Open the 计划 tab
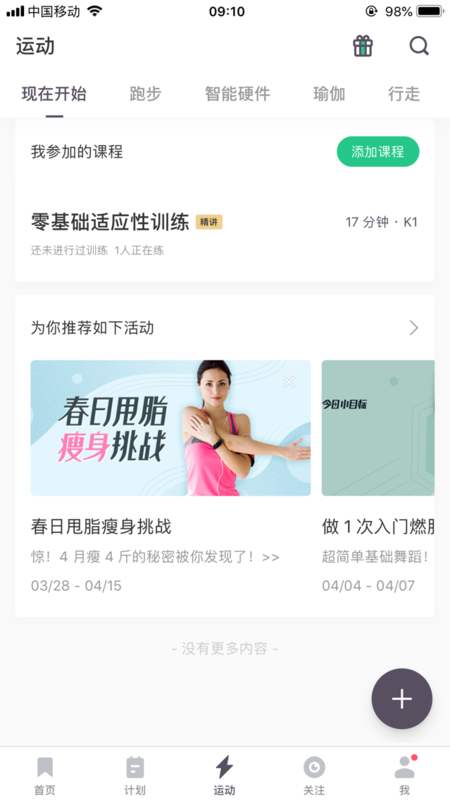Screen dimensions: 450x800 tap(135, 776)
